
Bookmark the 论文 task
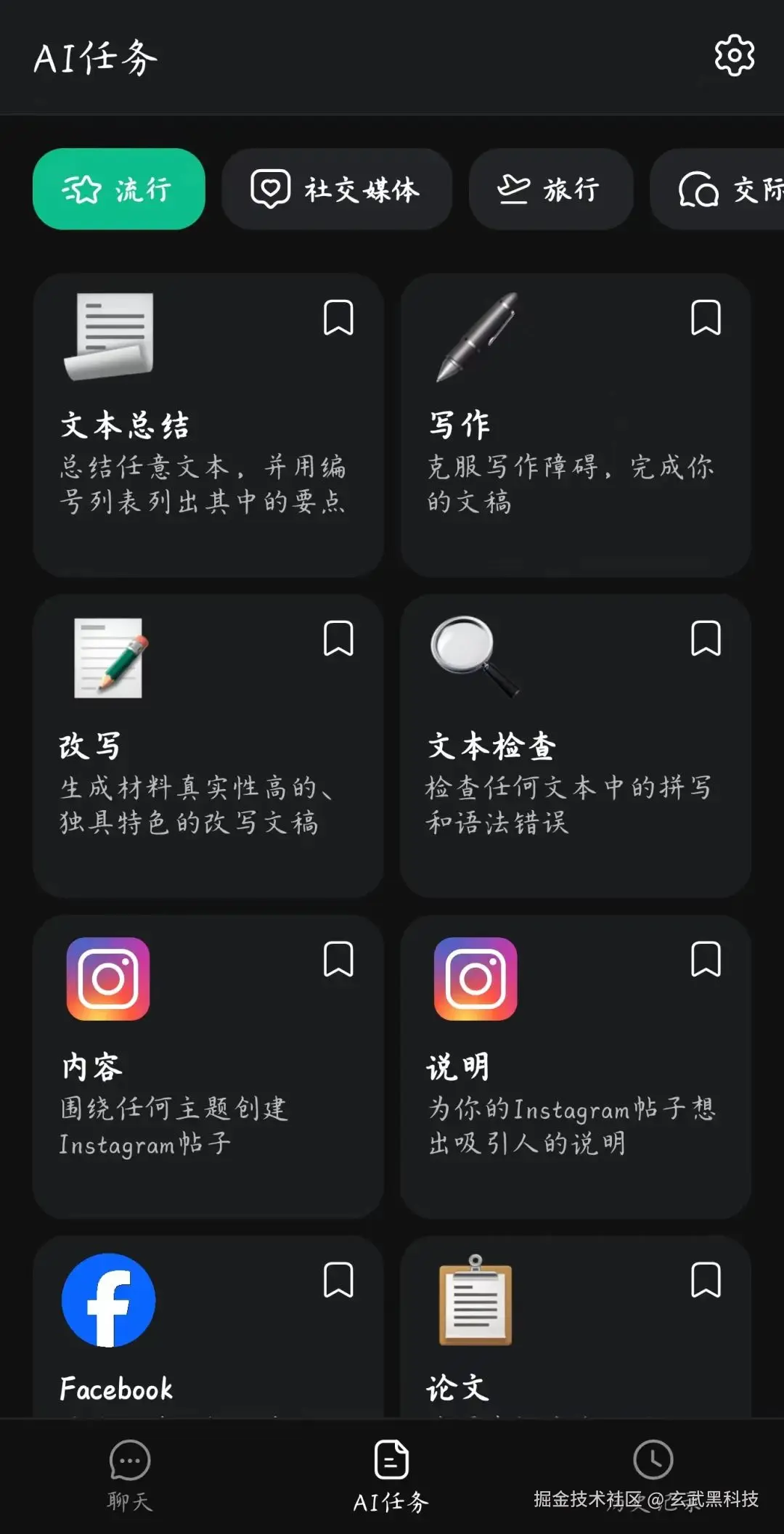(x=706, y=1280)
